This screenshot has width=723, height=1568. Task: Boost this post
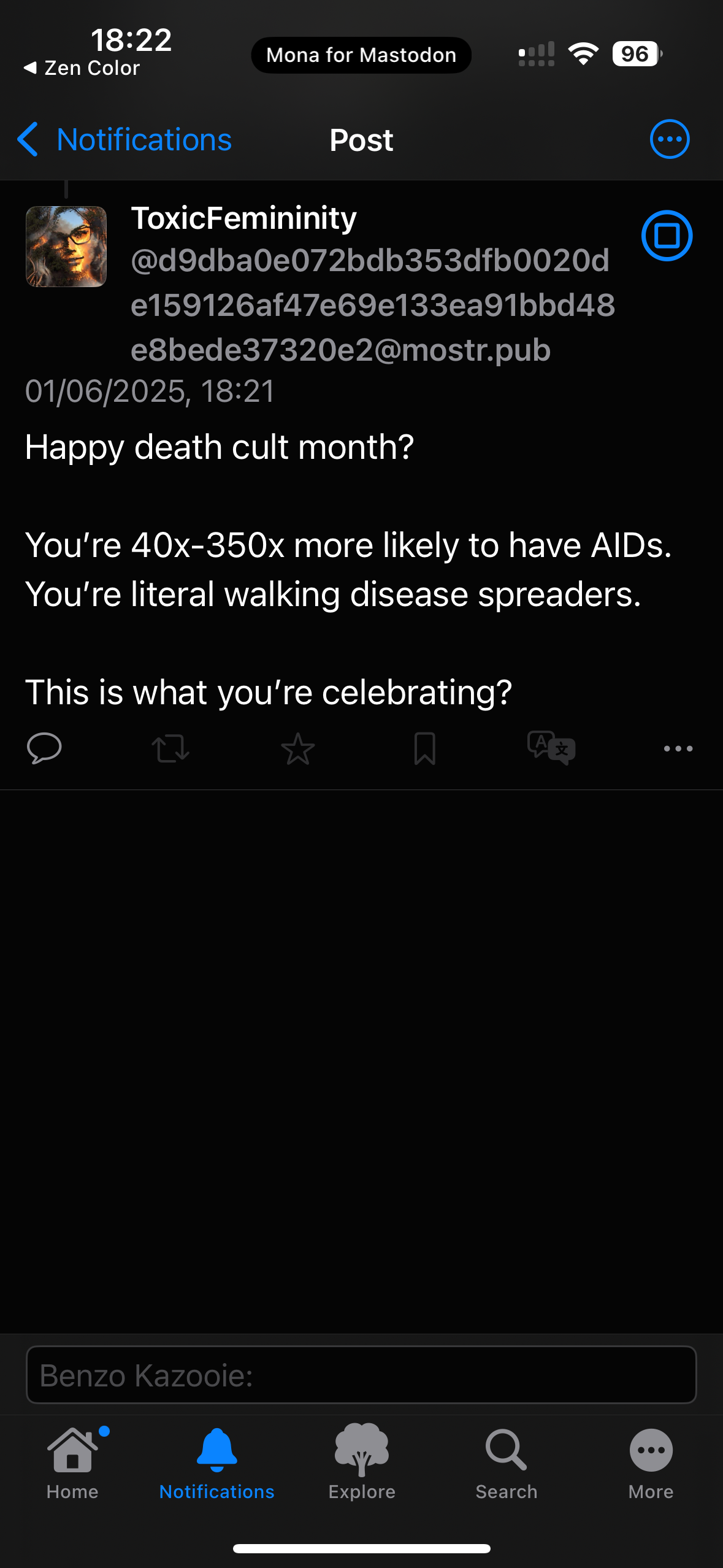coord(170,748)
